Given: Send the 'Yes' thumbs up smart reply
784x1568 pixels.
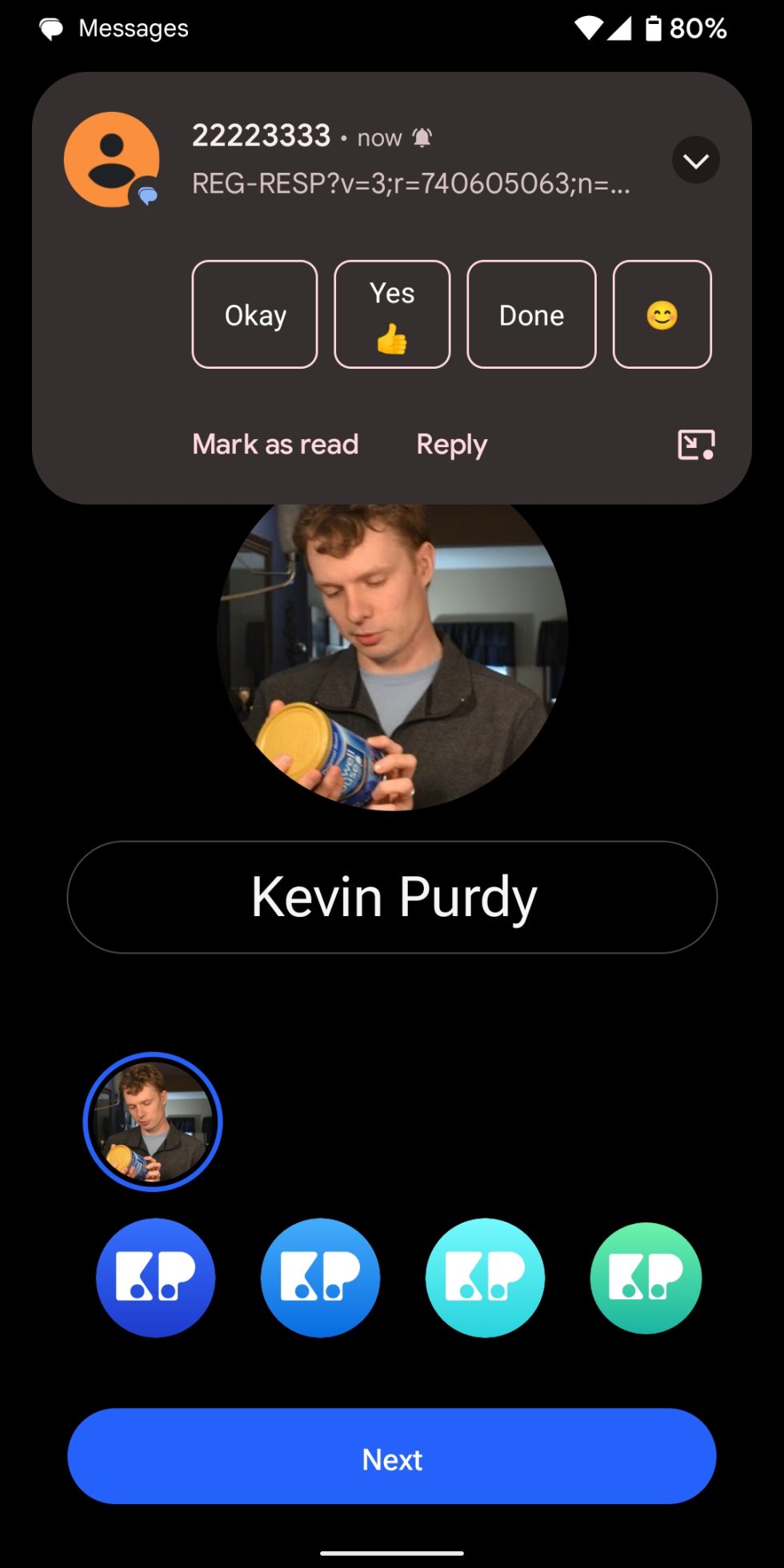Looking at the screenshot, I should (x=392, y=314).
